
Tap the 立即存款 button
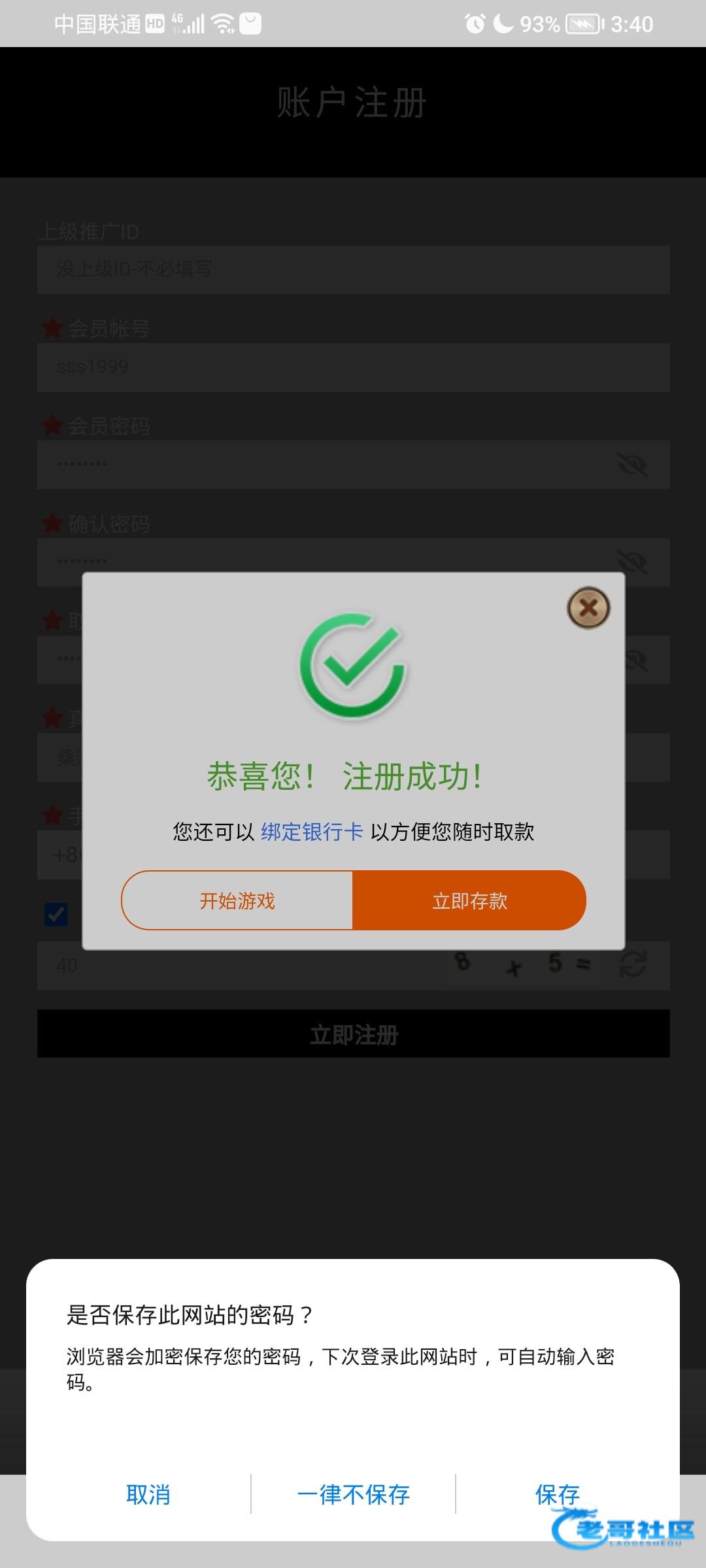[x=469, y=901]
